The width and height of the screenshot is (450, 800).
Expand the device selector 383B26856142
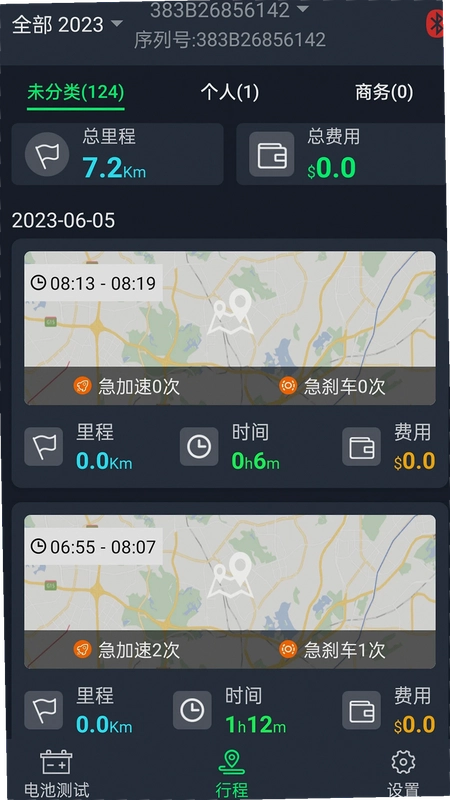click(229, 10)
